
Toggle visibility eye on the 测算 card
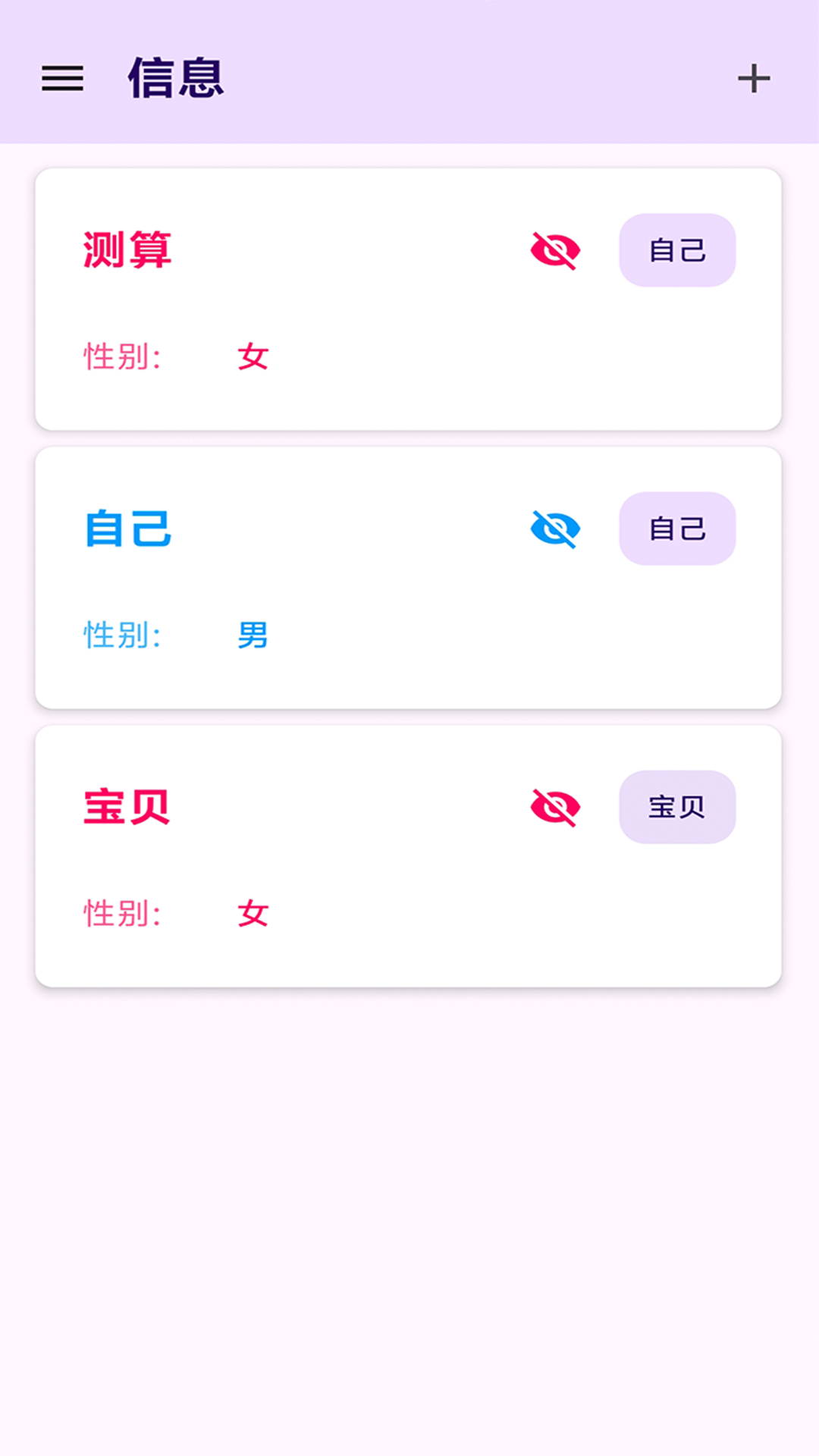tap(555, 250)
